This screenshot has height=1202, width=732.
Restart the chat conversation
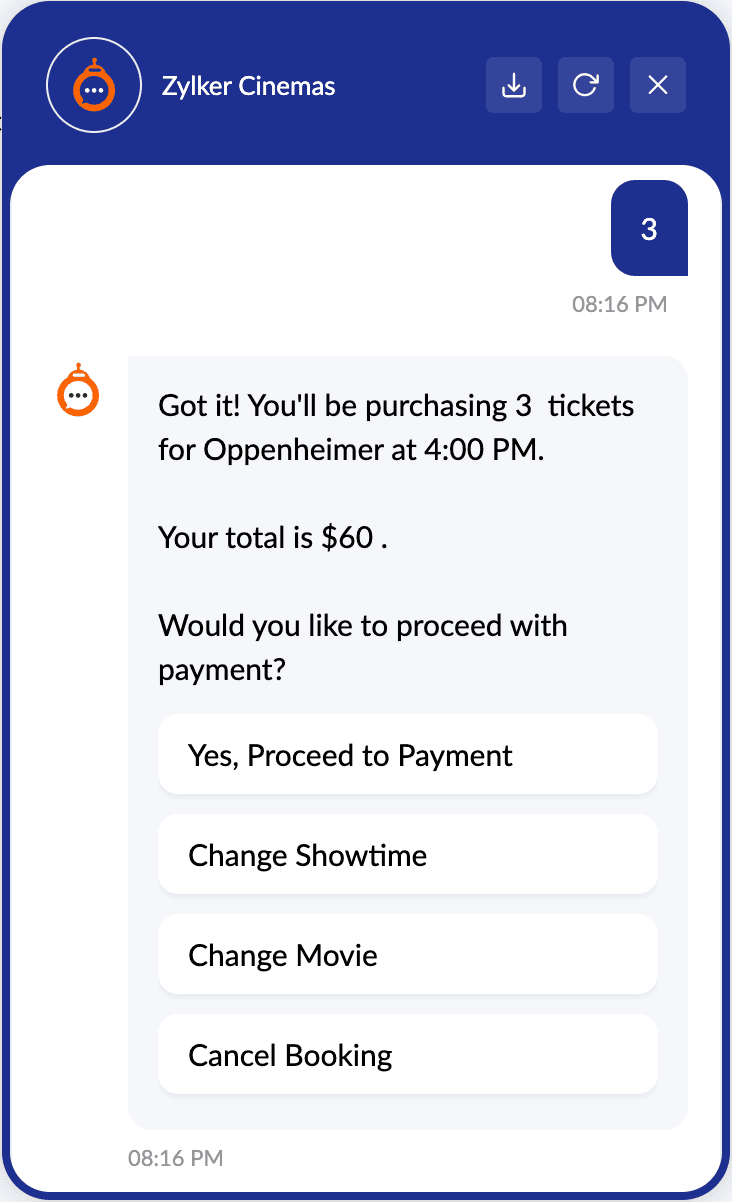point(586,86)
